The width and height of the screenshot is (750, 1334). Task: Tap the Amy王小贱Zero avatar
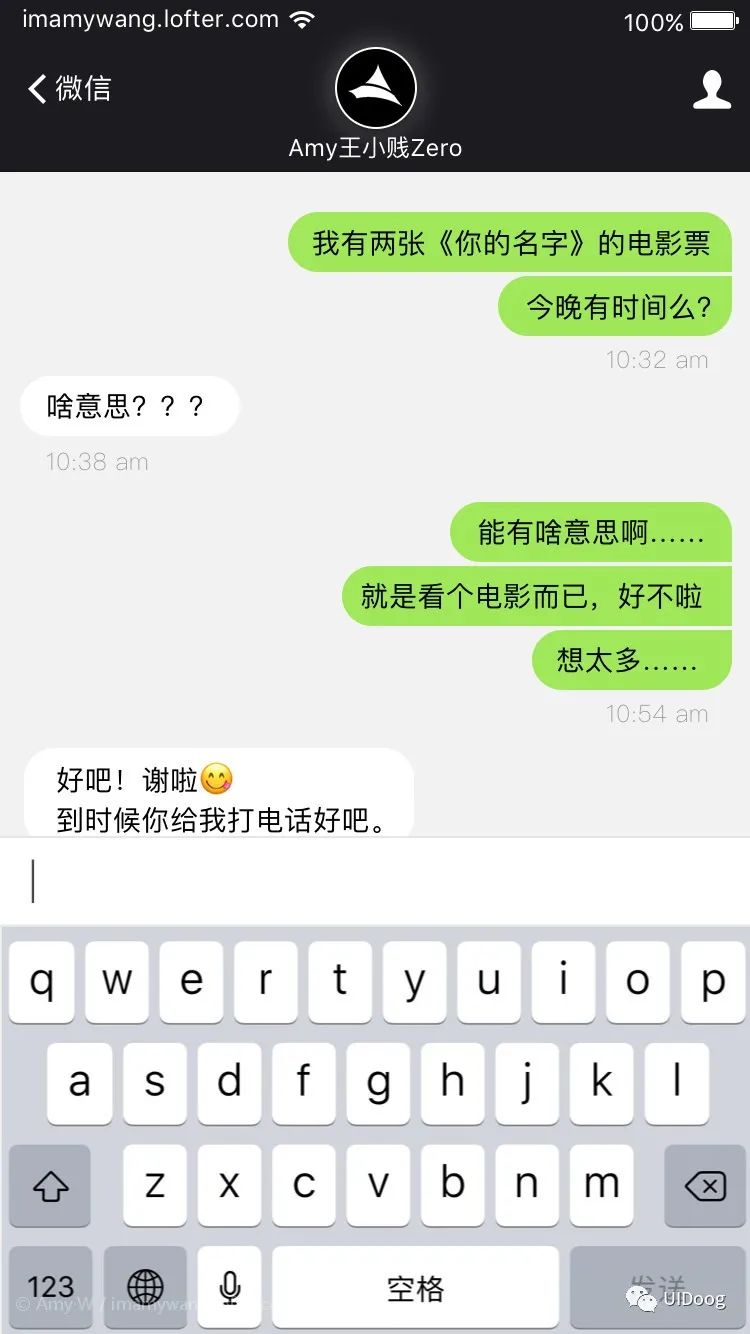pos(375,89)
